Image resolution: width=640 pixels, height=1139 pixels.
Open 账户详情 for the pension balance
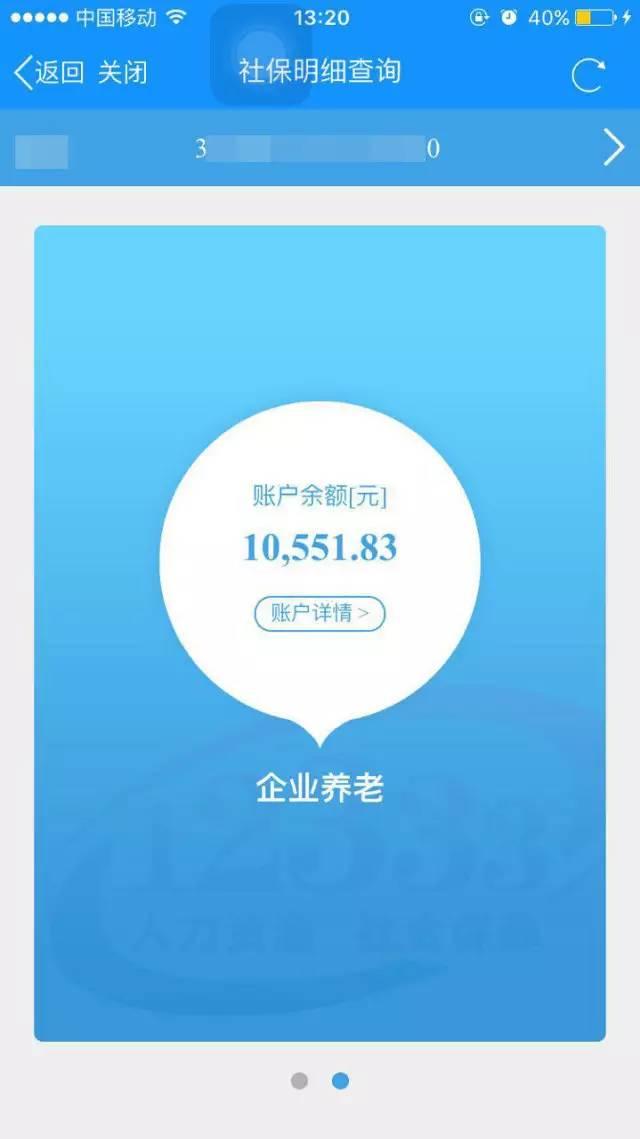[319, 614]
